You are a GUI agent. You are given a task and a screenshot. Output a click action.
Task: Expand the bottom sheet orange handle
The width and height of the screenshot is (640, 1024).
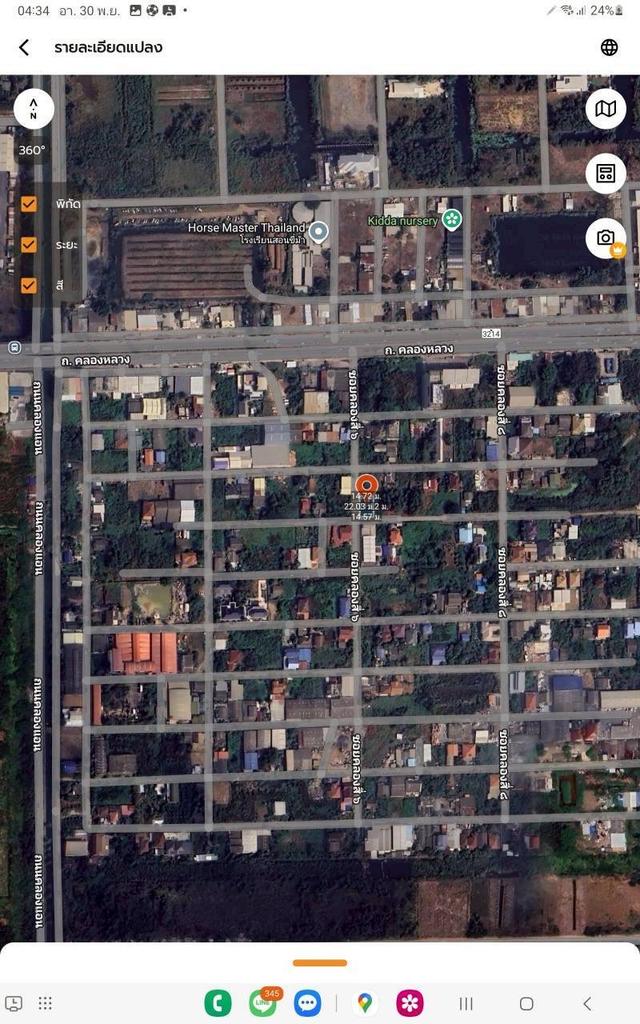(320, 963)
